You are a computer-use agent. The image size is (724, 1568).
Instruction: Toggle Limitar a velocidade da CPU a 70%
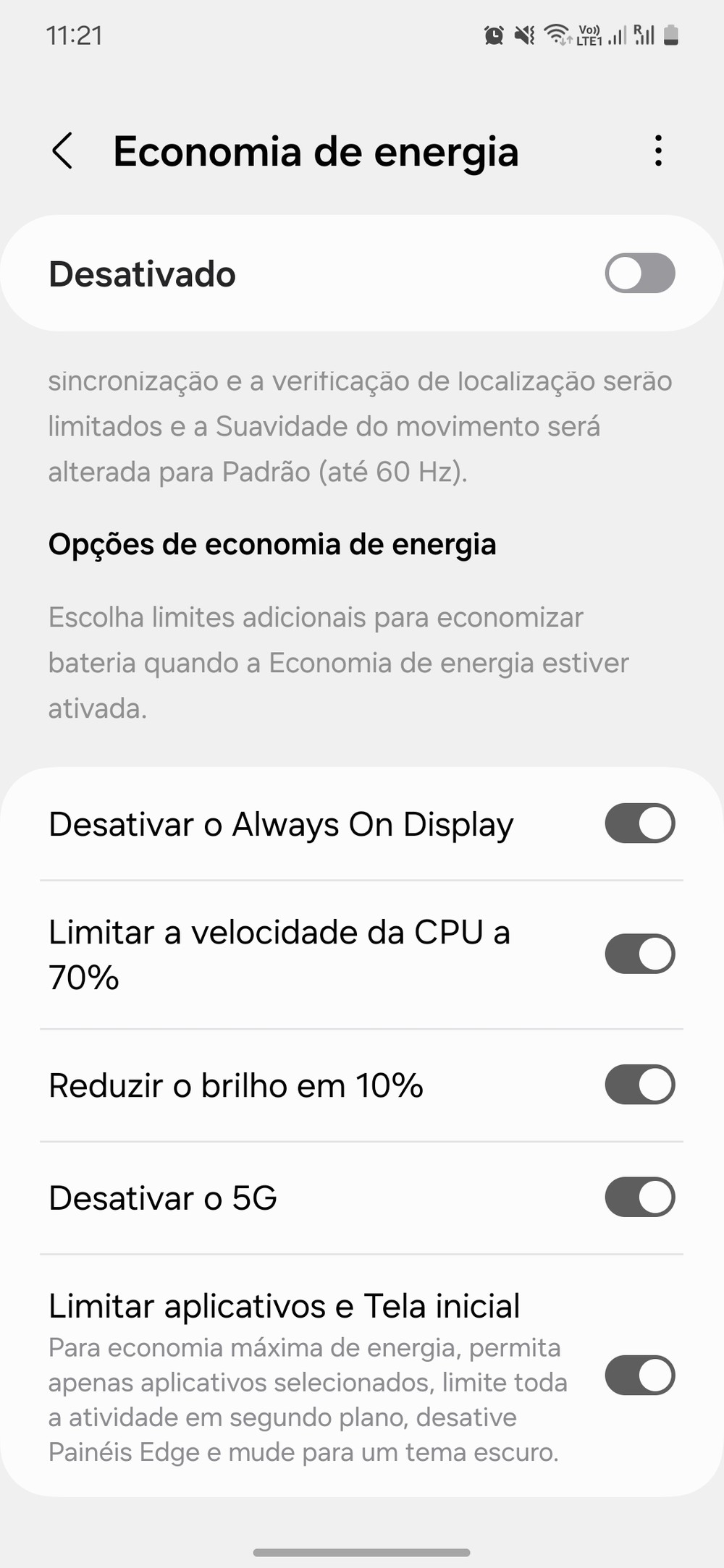639,954
